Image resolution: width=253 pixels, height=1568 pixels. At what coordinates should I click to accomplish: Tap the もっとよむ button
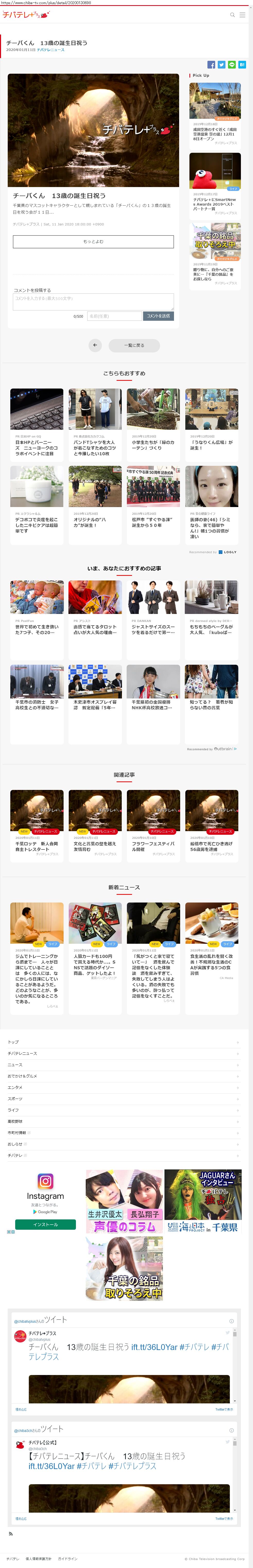[x=93, y=242]
